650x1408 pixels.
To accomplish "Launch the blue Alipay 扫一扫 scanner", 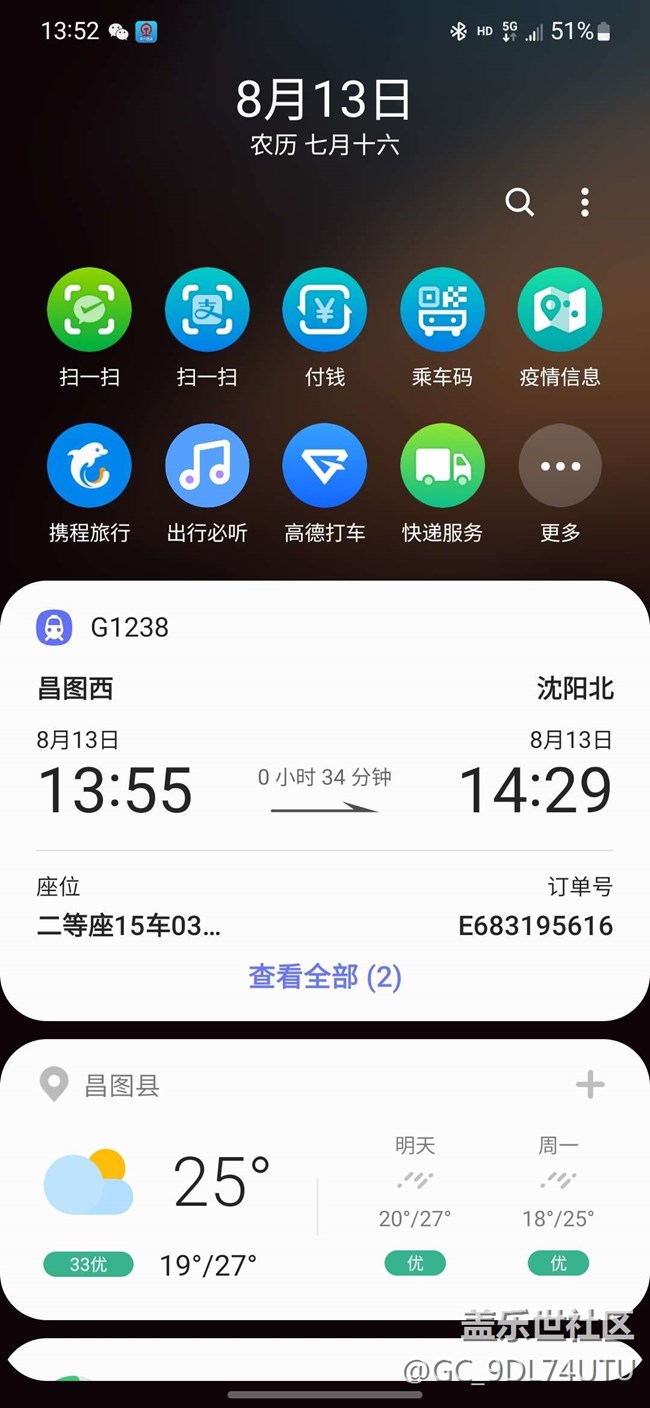I will tap(207, 310).
